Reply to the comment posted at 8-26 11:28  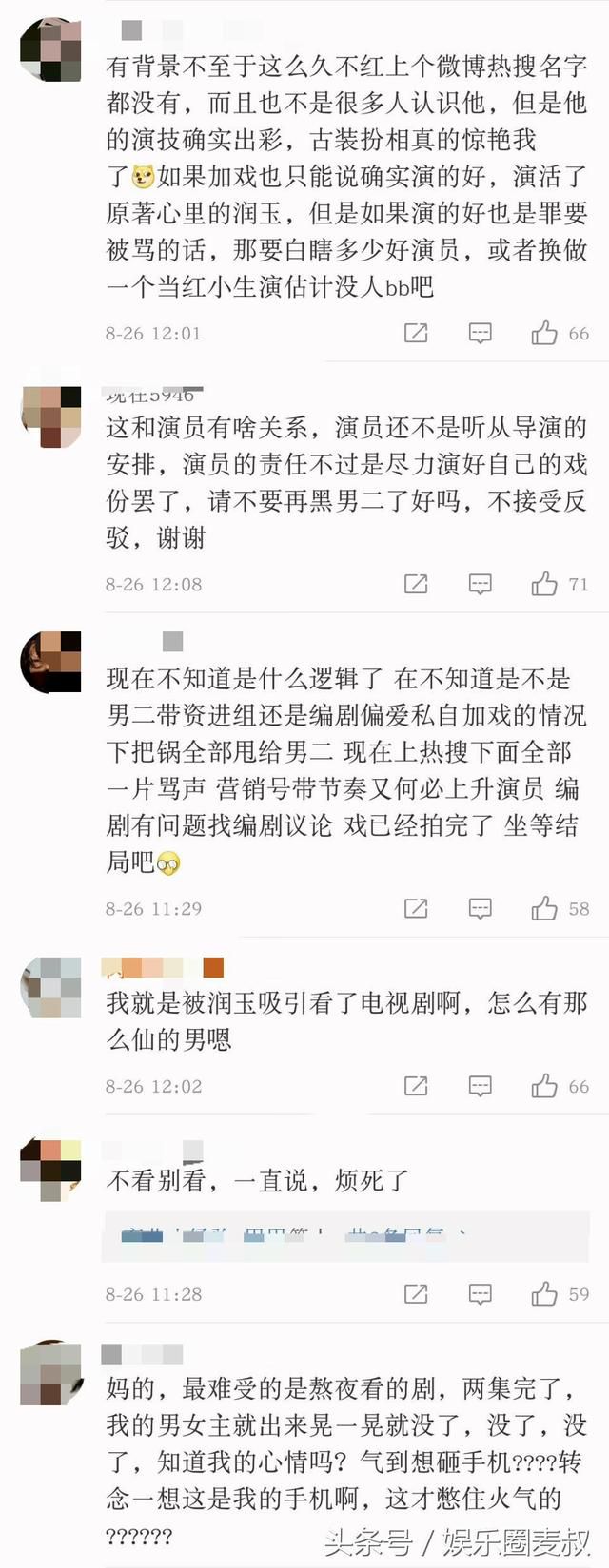pos(481,1293)
